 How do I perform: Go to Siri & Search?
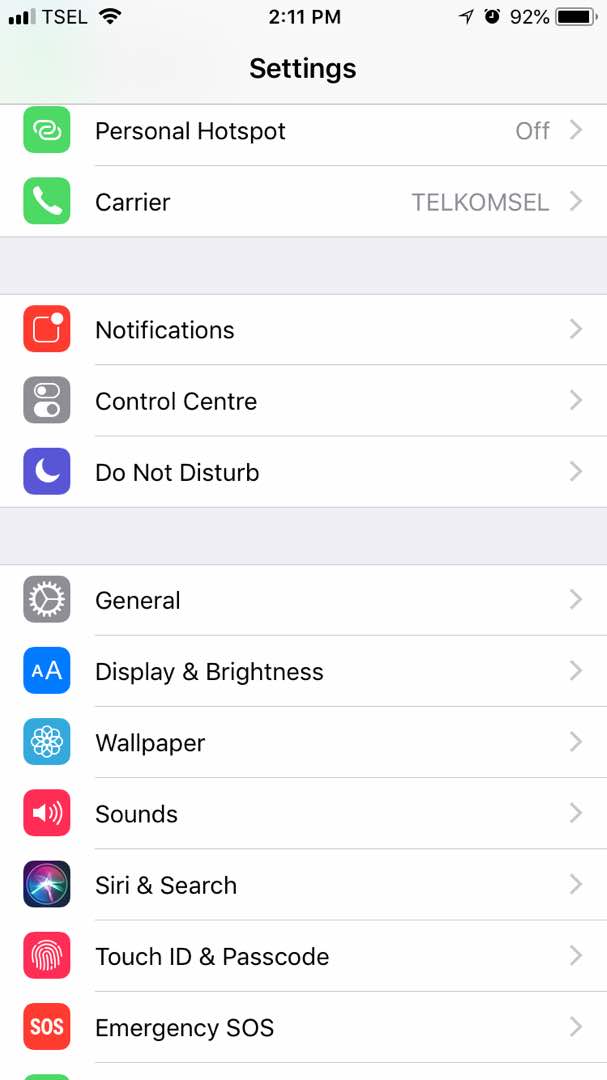pos(303,884)
